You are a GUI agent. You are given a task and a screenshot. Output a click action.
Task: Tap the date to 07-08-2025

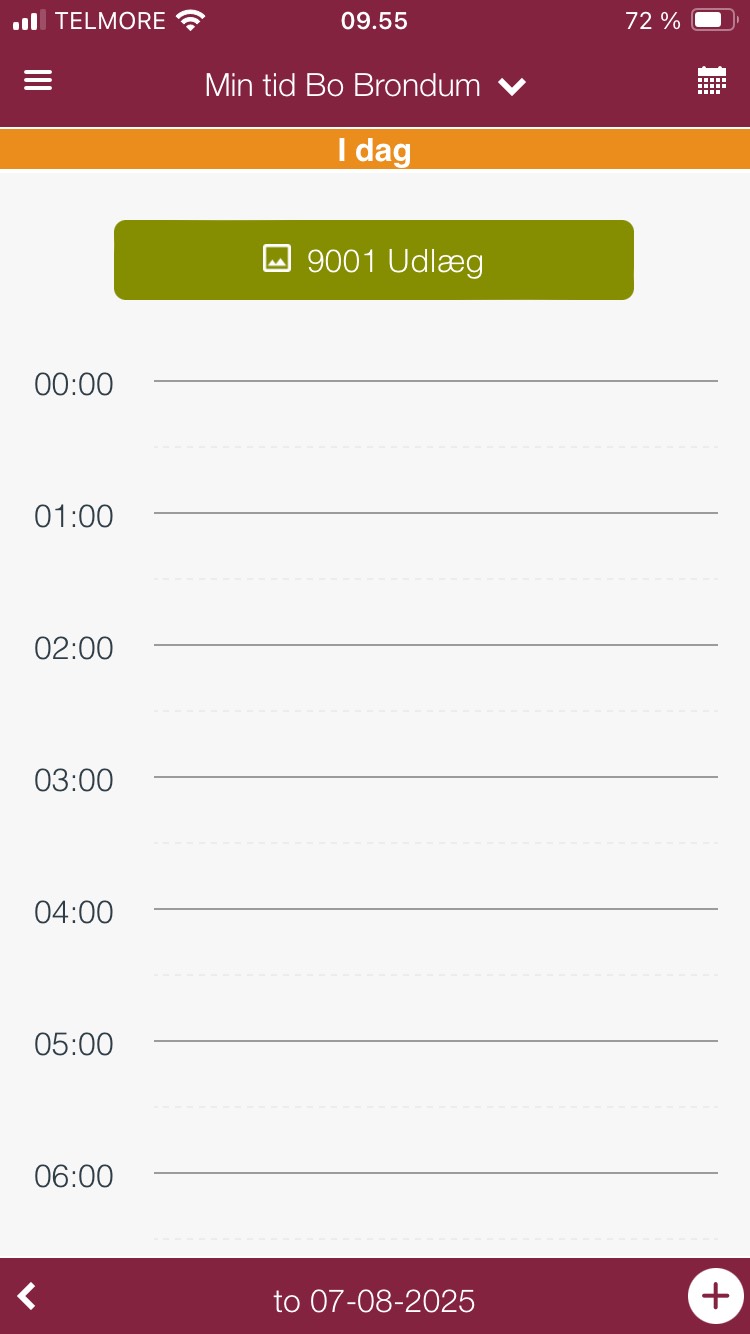(x=374, y=1301)
